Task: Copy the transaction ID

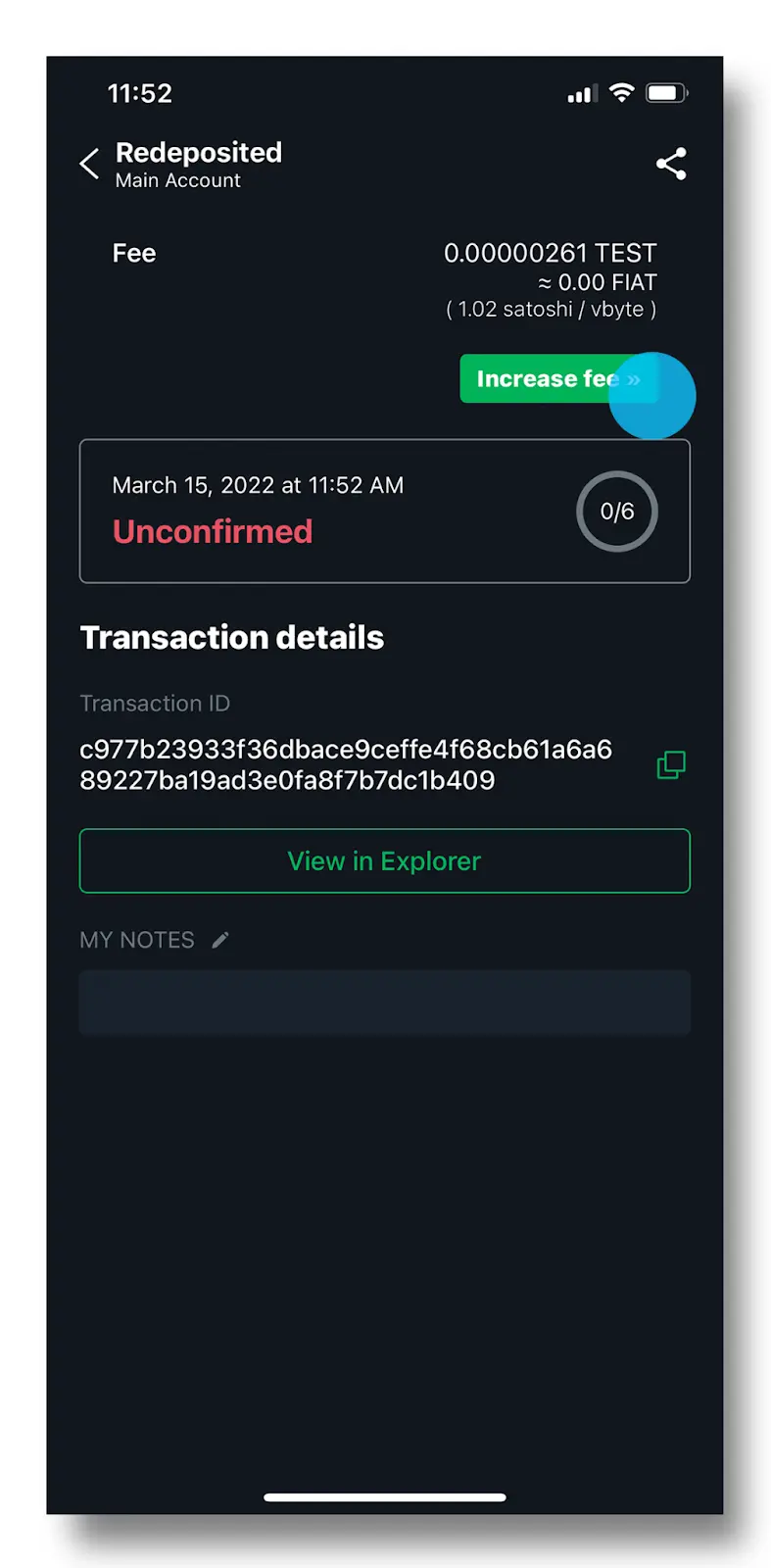Action: click(671, 764)
